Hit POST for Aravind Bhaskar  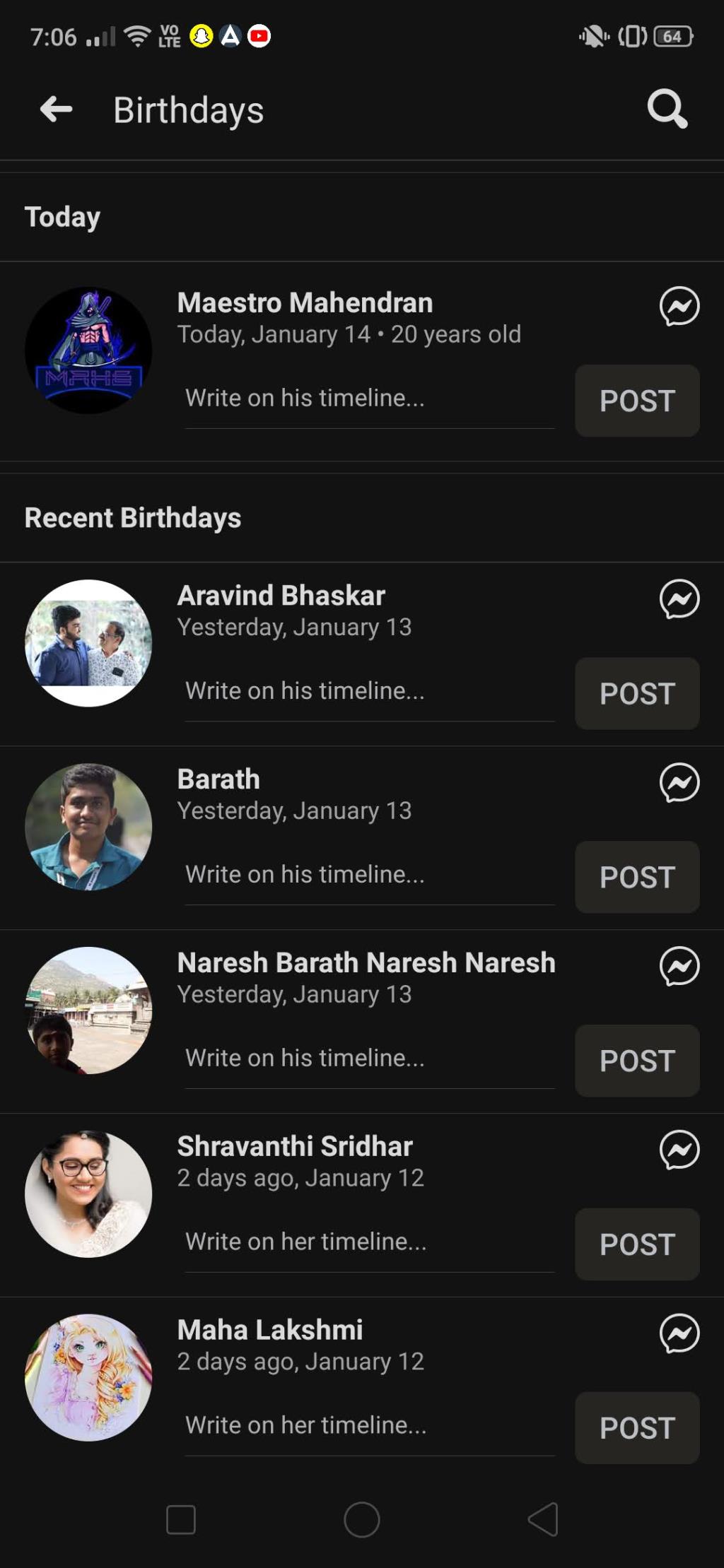coord(637,693)
